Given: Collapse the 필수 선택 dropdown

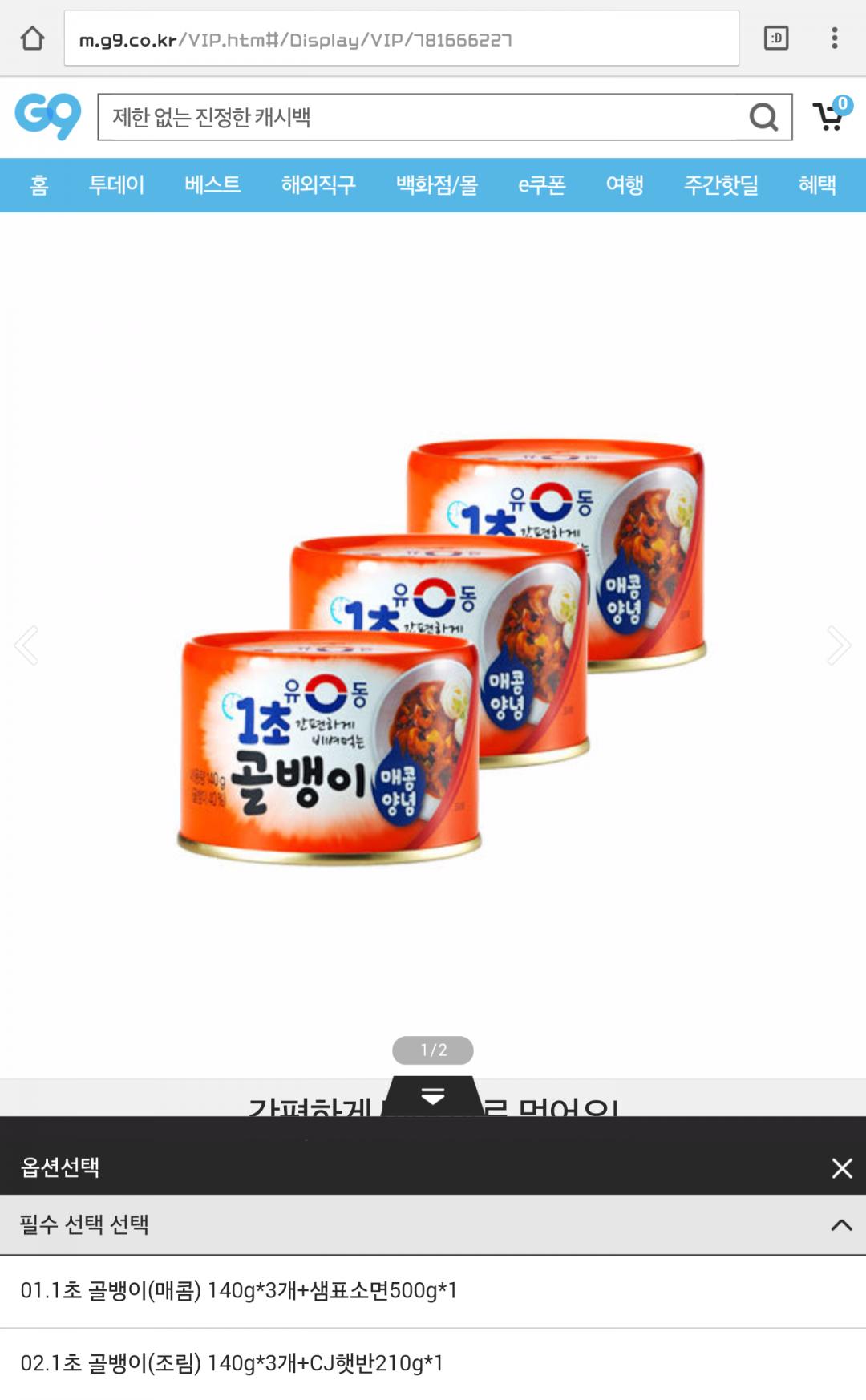Looking at the screenshot, I should point(841,1225).
